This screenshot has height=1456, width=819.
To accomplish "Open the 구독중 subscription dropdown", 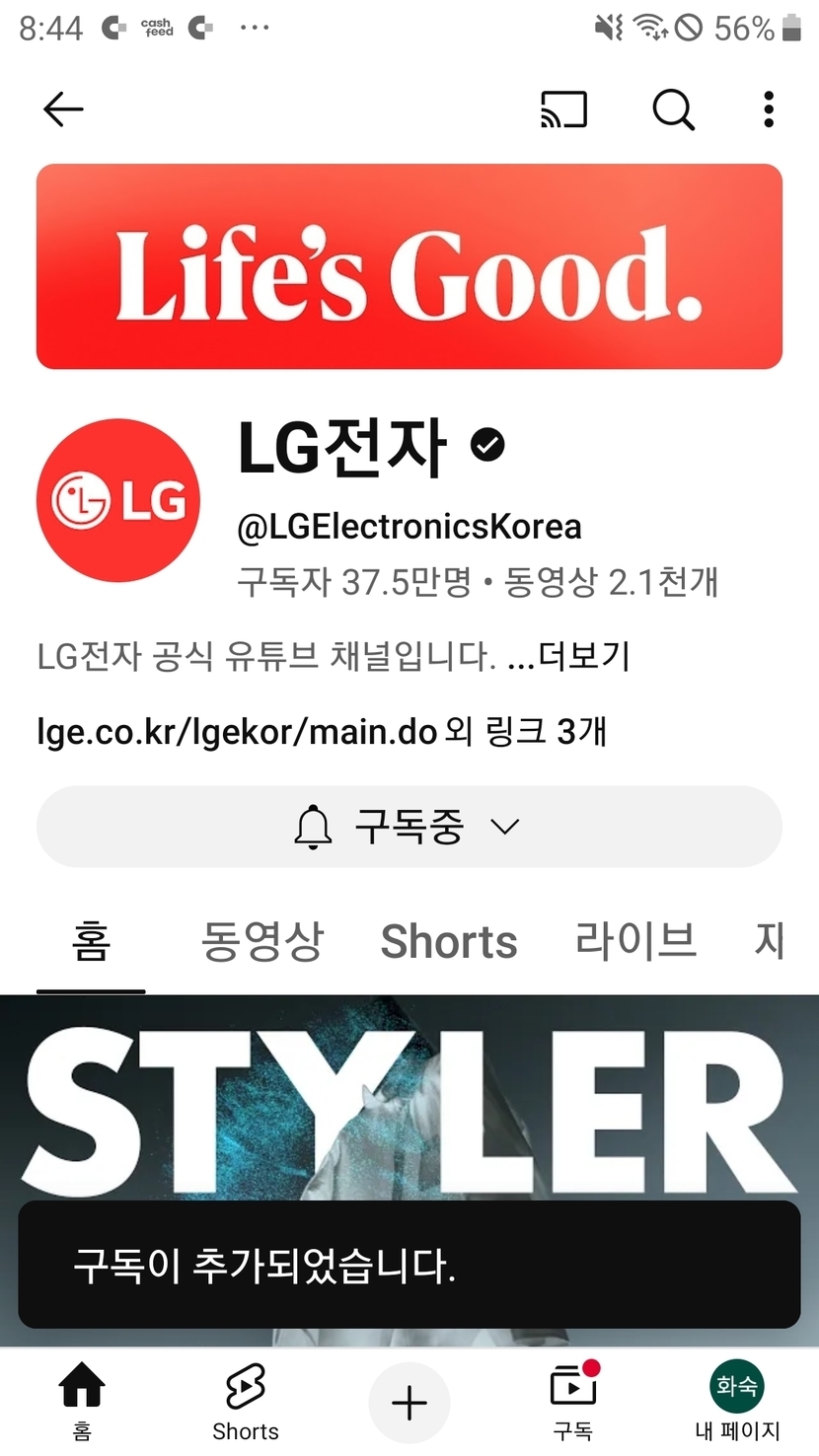I will point(409,827).
